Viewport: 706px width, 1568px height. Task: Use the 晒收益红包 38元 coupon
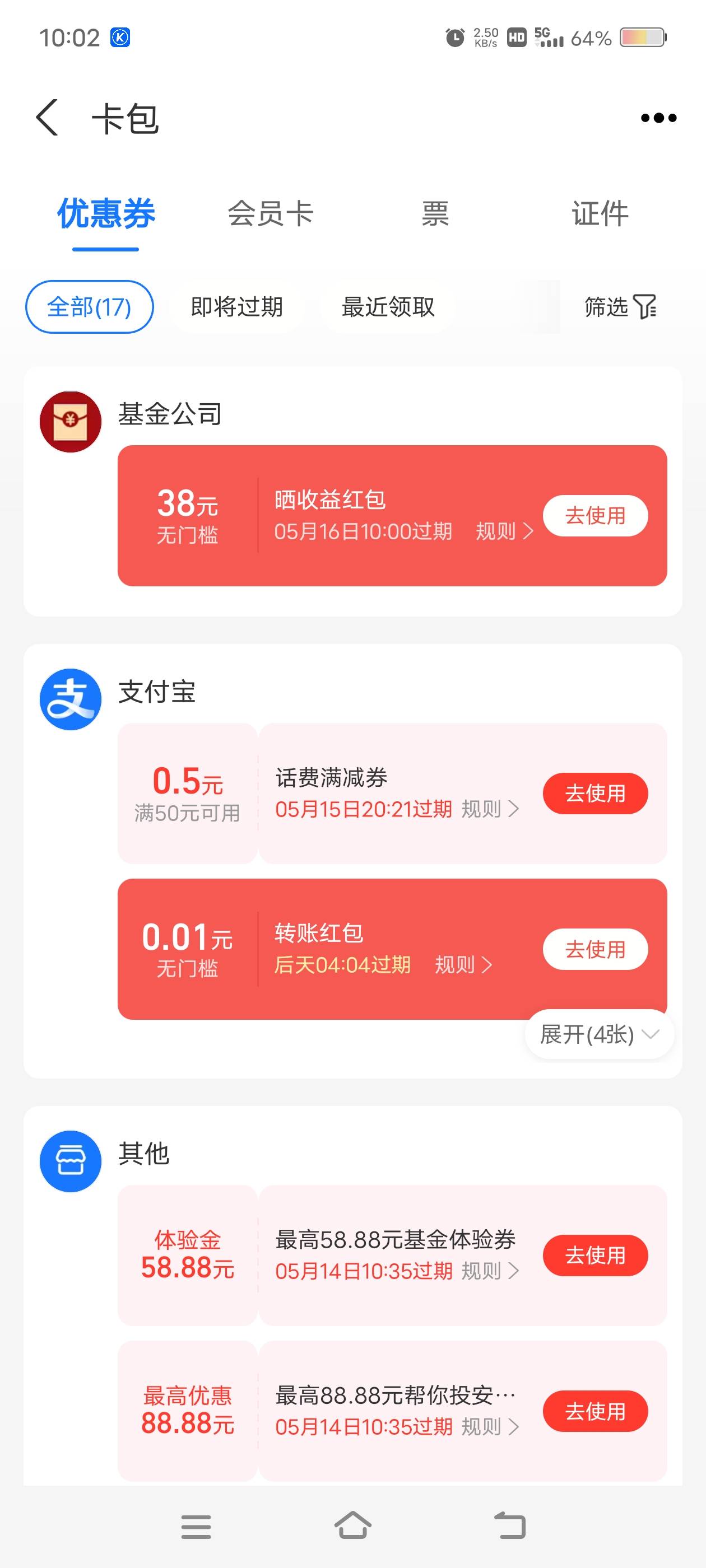tap(595, 516)
